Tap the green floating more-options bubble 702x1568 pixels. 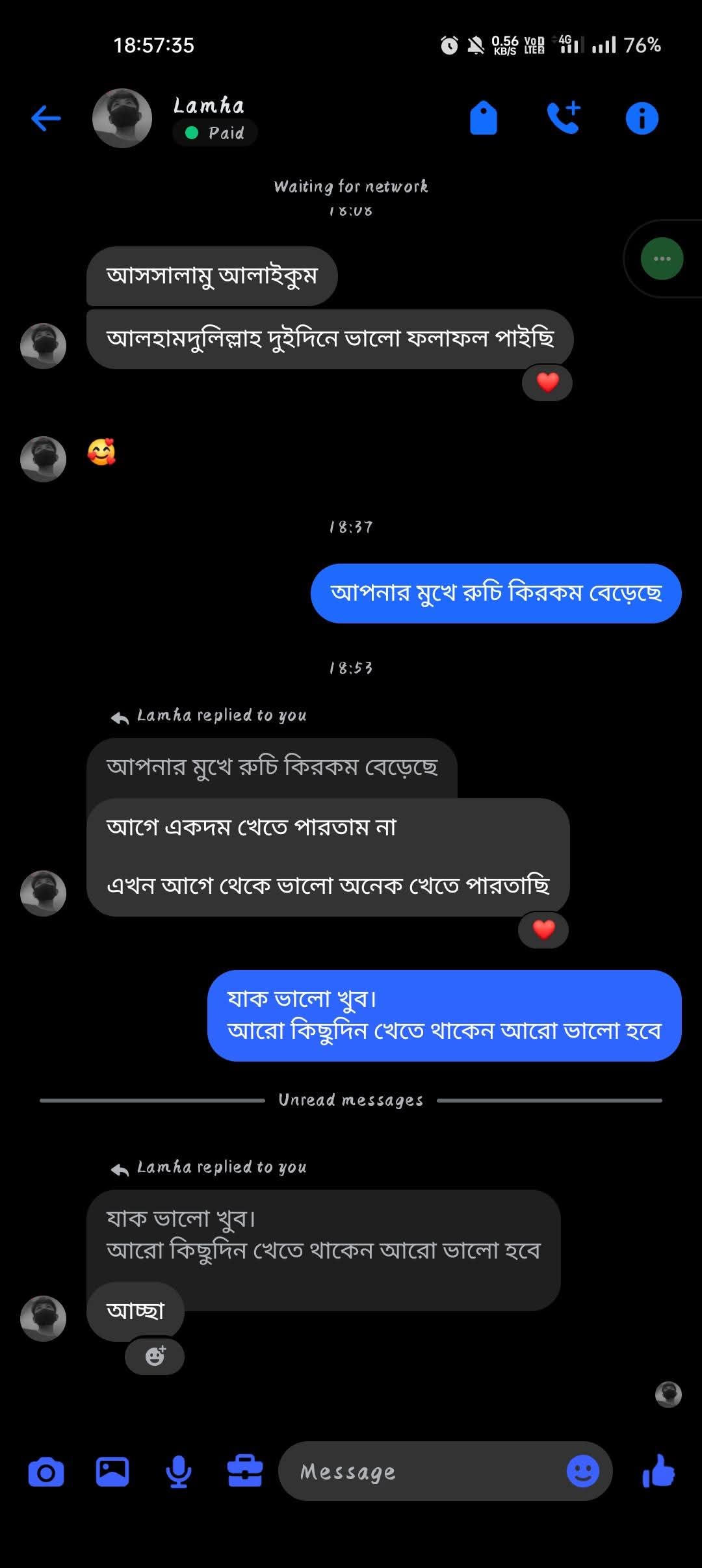pos(662,259)
